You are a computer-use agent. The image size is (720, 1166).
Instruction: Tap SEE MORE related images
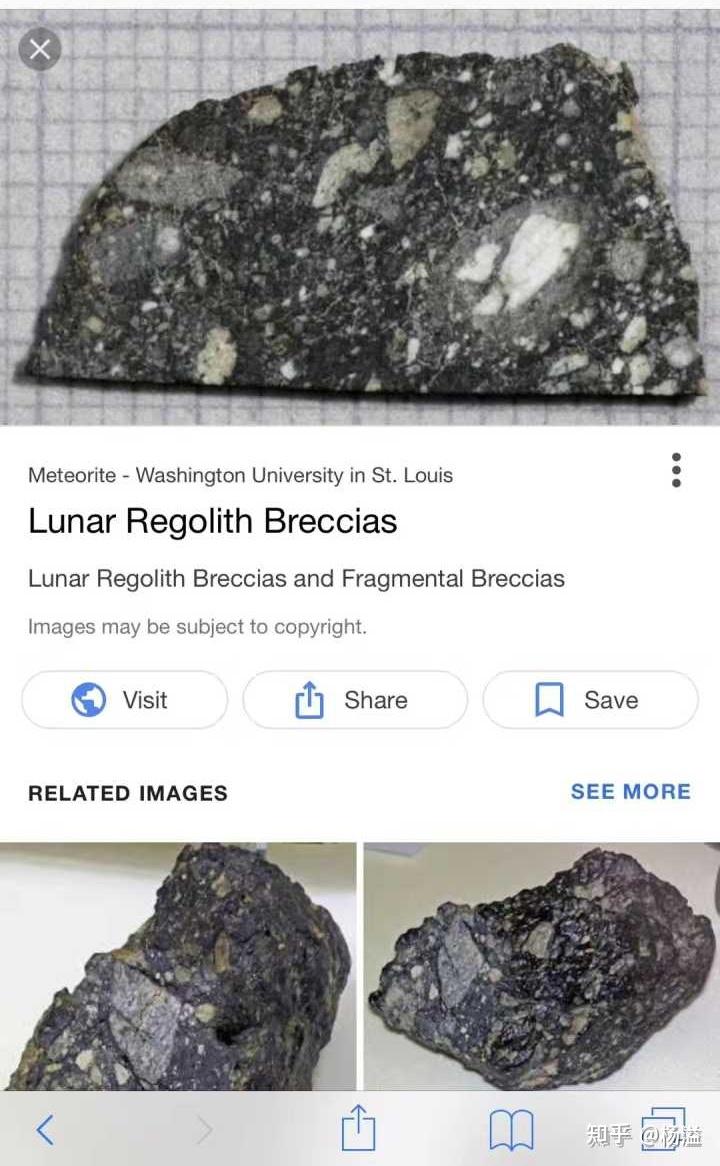click(631, 791)
